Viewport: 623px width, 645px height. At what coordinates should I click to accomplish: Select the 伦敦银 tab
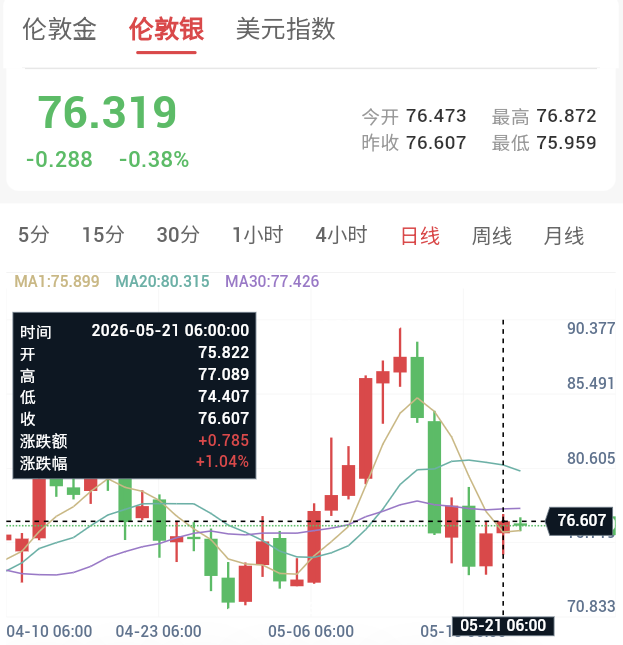166,29
